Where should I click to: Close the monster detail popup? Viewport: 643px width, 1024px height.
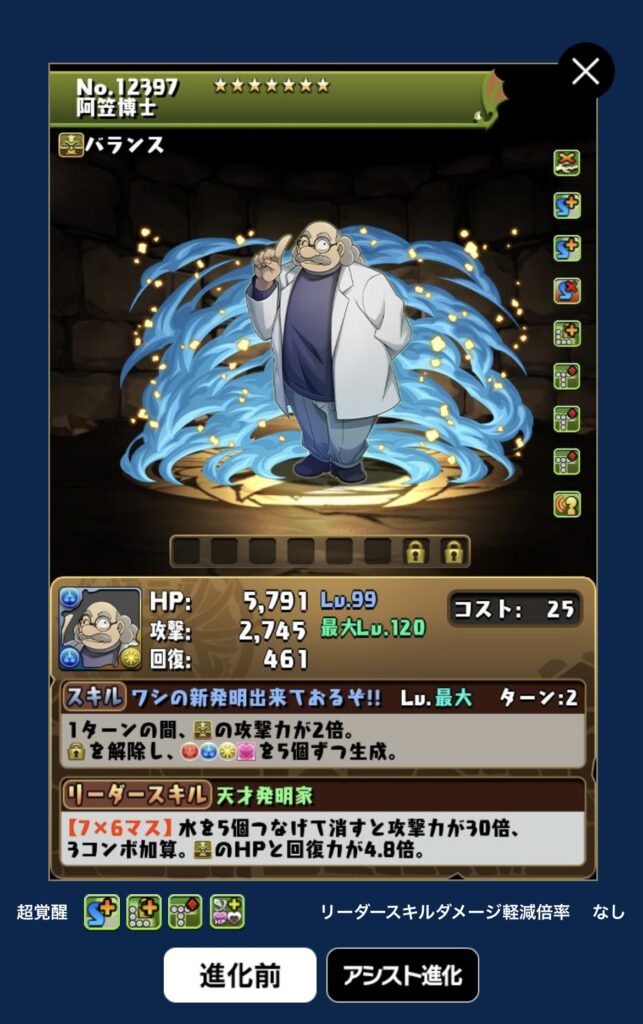pyautogui.click(x=585, y=71)
